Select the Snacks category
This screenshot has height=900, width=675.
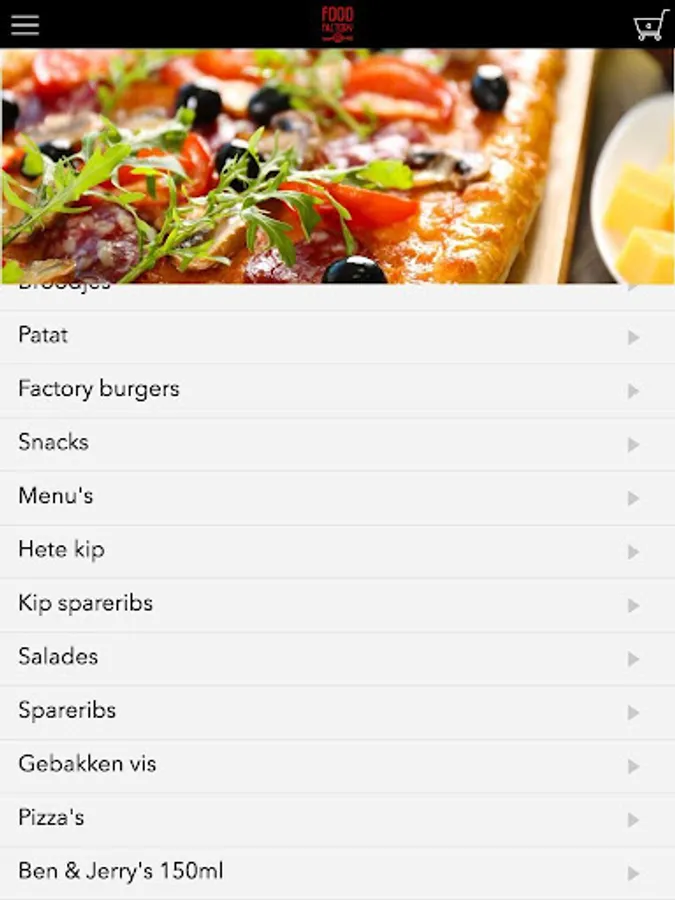click(337, 443)
